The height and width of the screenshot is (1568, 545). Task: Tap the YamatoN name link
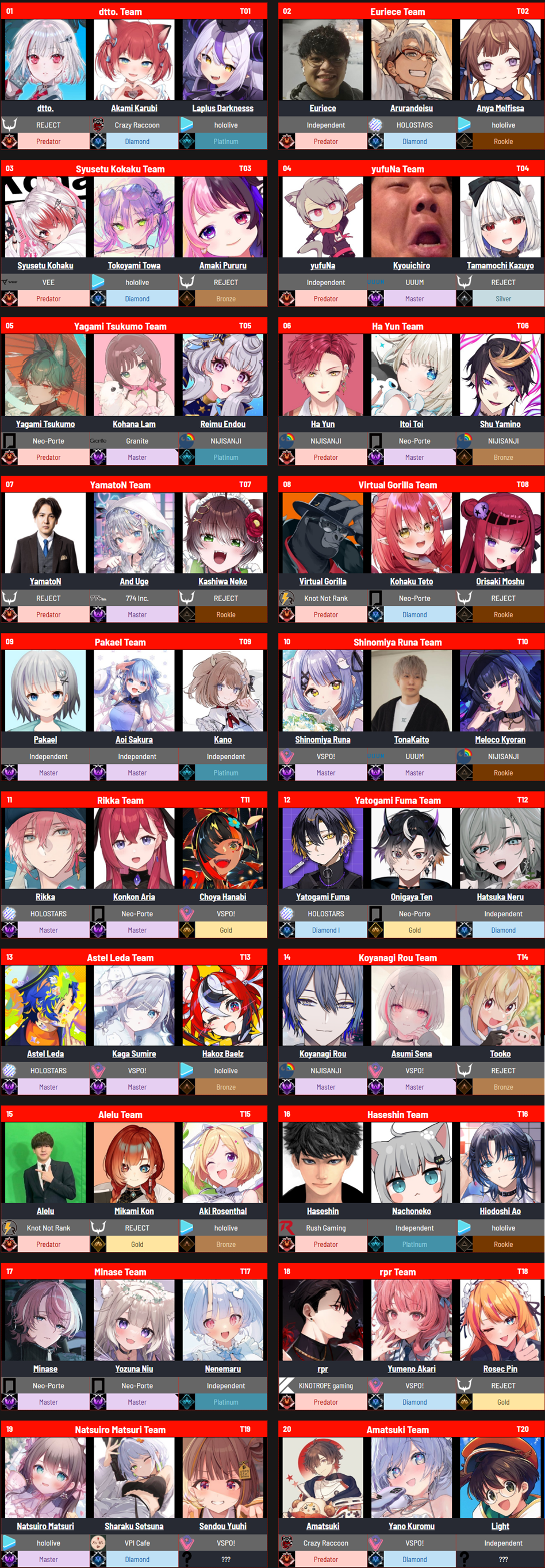coord(45,581)
